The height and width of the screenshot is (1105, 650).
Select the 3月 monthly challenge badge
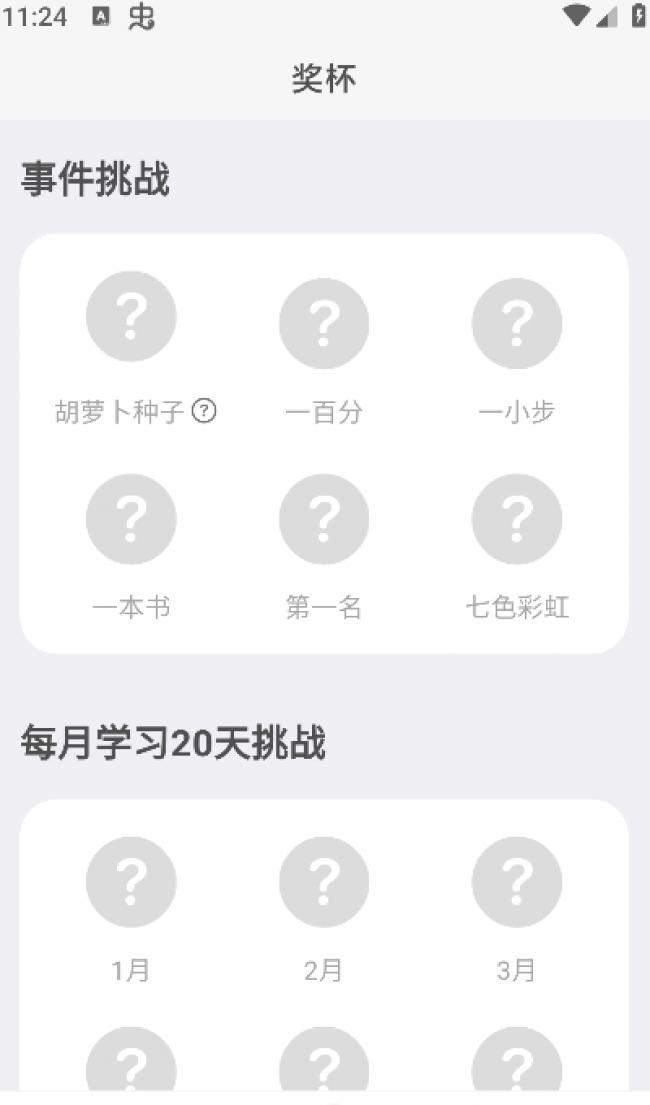517,882
